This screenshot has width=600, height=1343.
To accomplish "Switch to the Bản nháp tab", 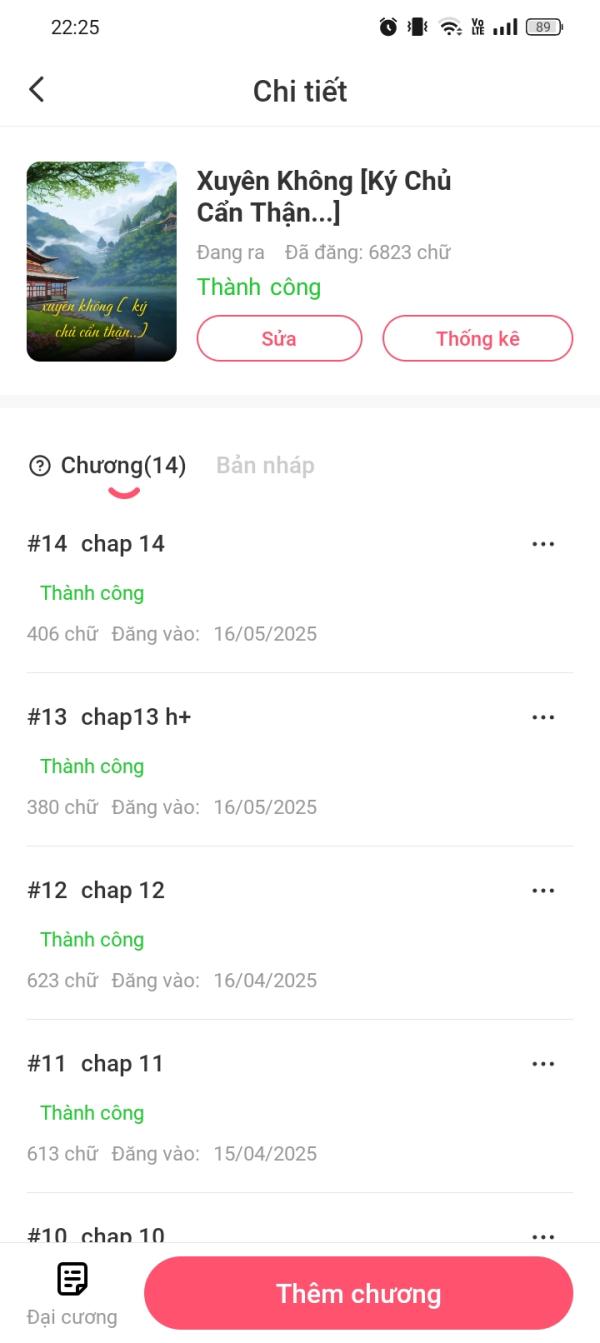I will [265, 466].
